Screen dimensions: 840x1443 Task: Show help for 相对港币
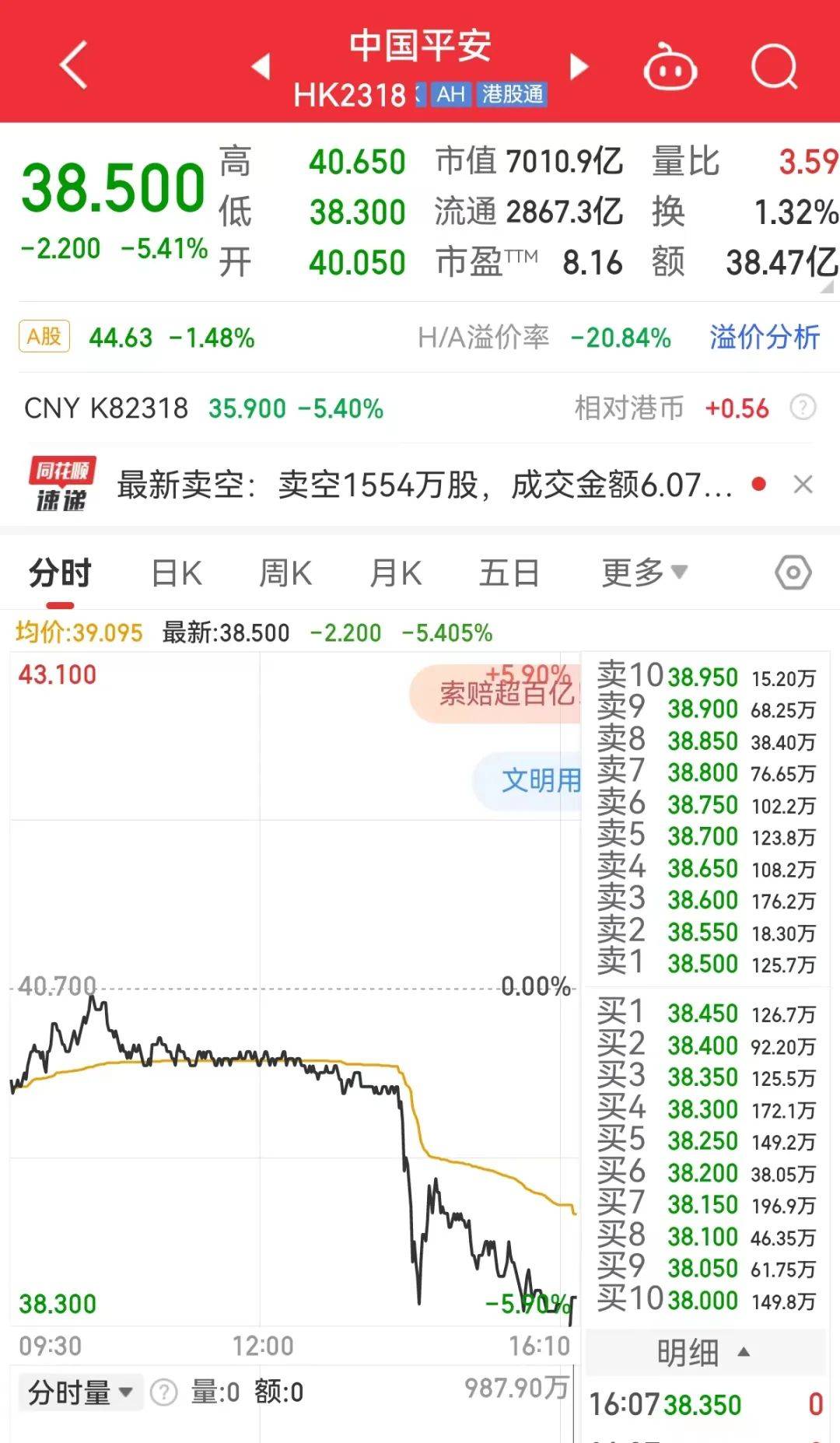click(803, 408)
